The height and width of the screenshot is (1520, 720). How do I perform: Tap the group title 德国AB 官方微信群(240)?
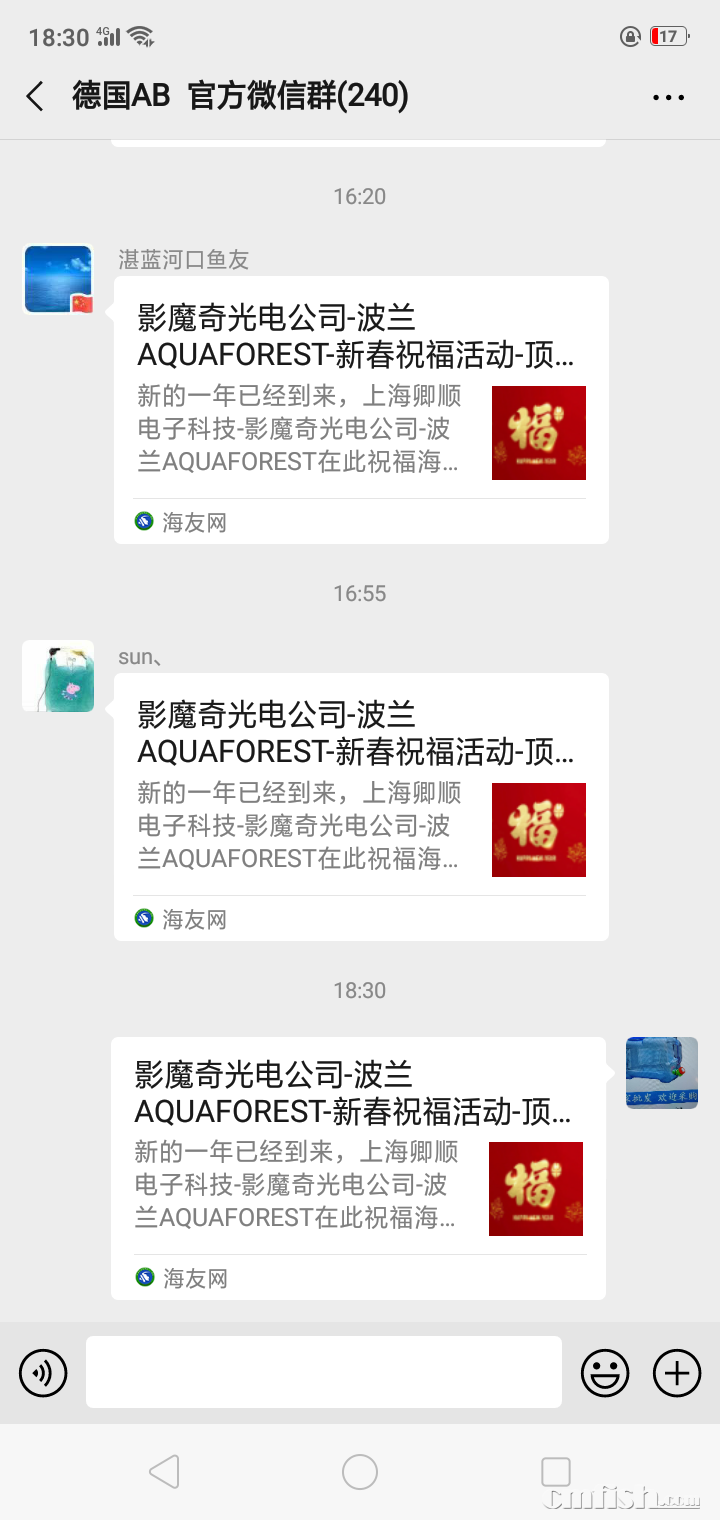(x=240, y=96)
